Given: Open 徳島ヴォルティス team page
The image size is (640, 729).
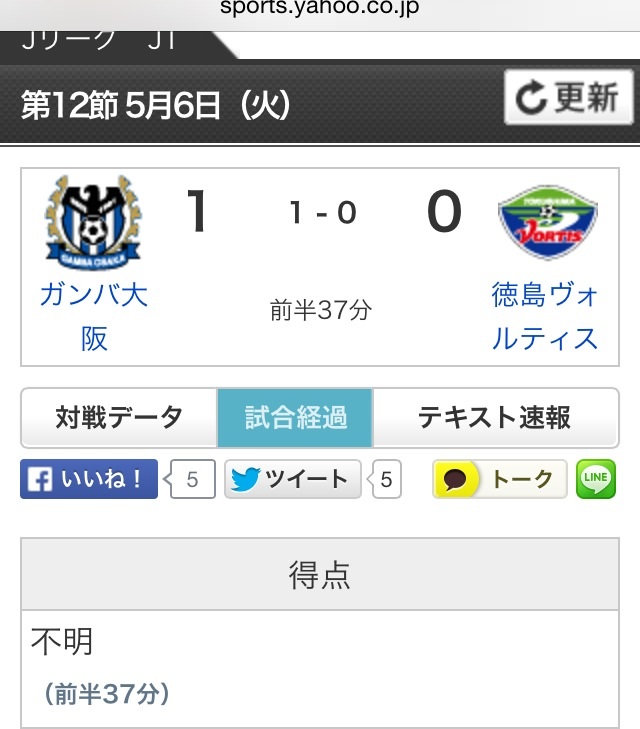Looking at the screenshot, I should [x=545, y=315].
